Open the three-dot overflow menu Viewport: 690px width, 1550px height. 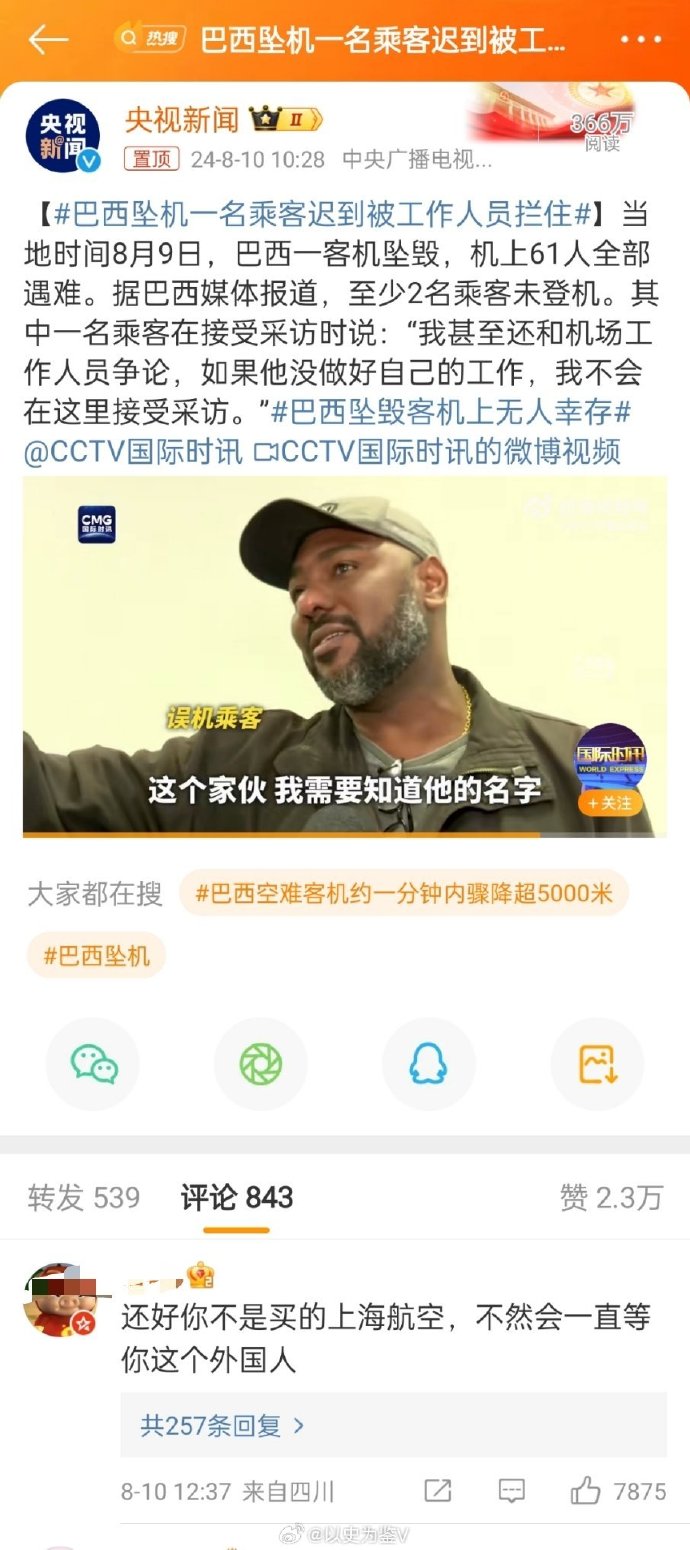click(640, 40)
